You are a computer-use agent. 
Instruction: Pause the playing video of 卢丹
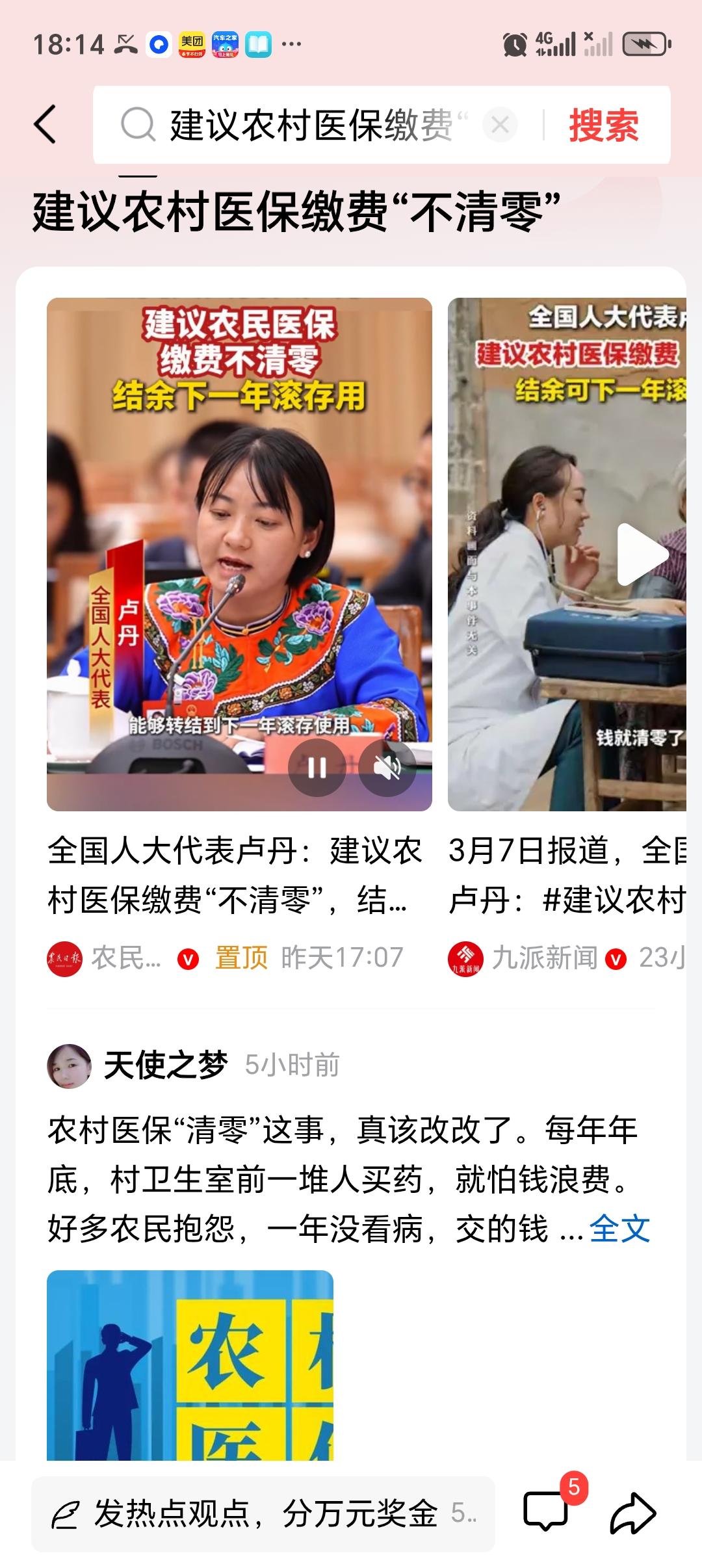point(317,768)
